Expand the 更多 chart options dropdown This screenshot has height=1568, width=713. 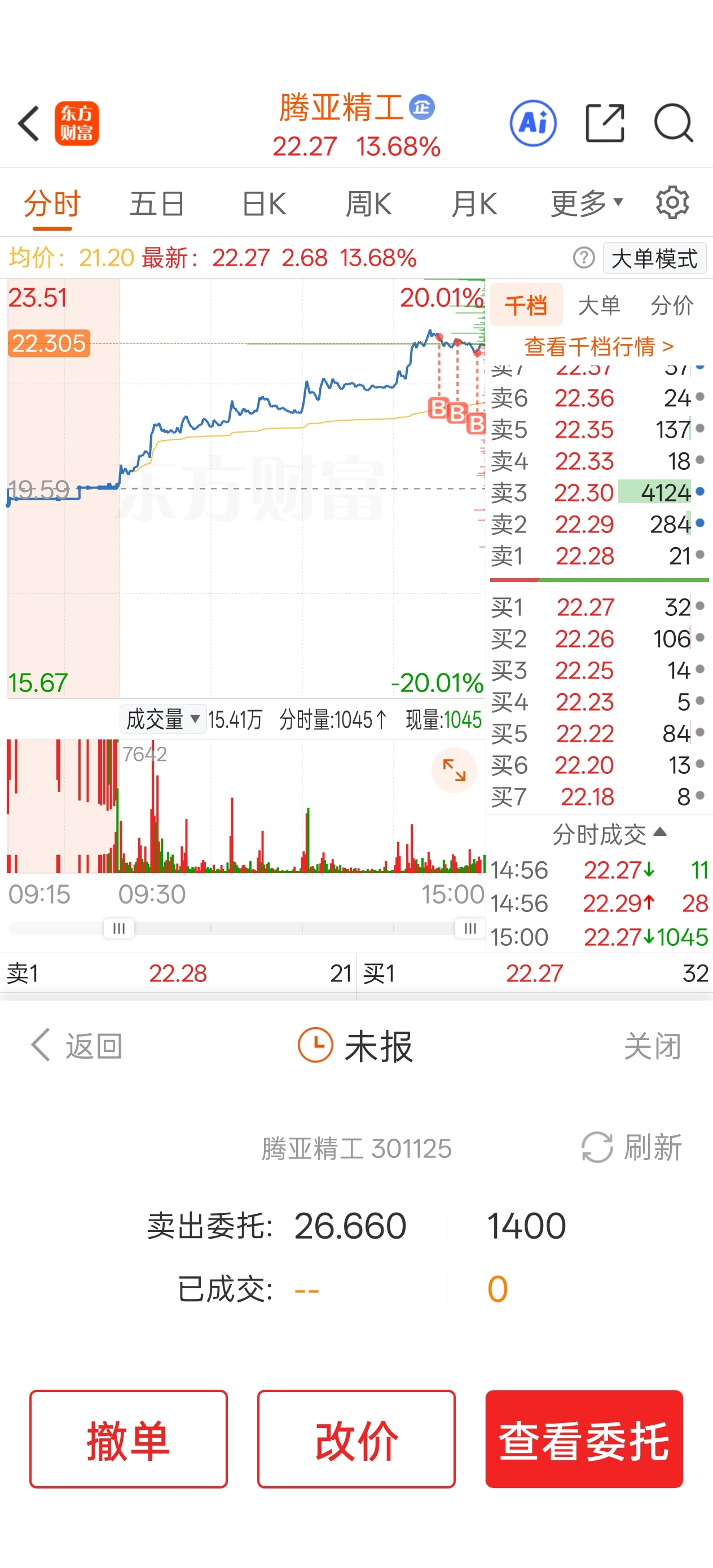click(586, 203)
